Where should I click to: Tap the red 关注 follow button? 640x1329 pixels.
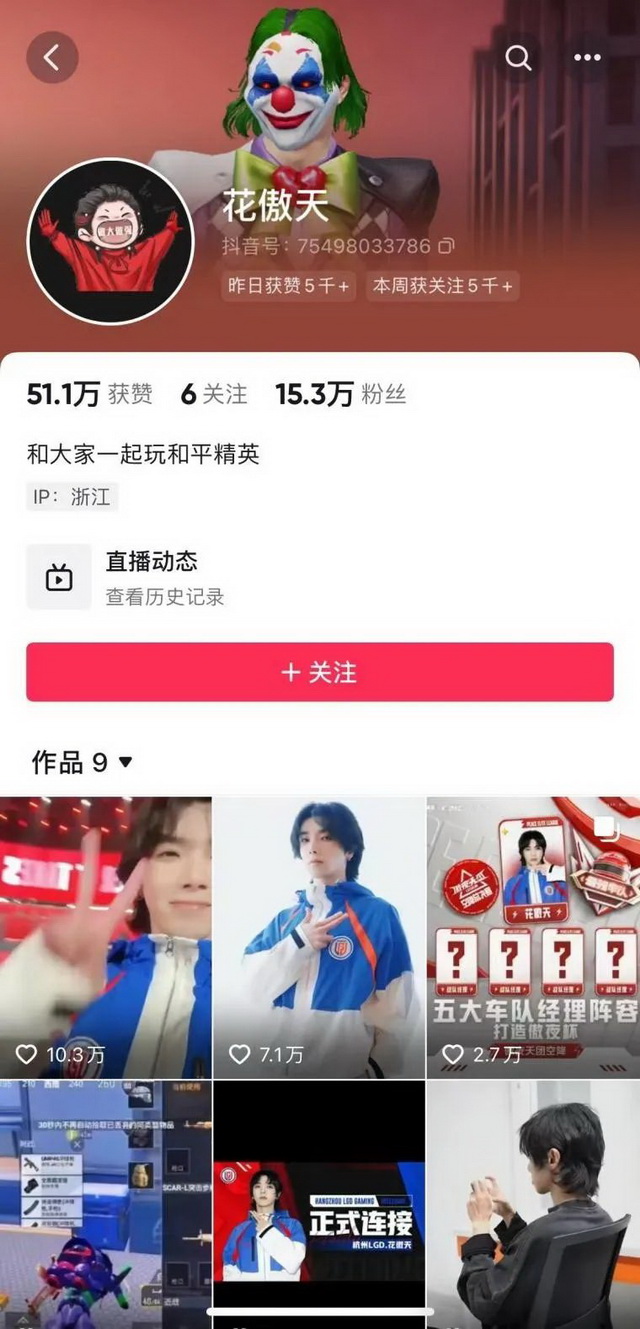[x=319, y=672]
